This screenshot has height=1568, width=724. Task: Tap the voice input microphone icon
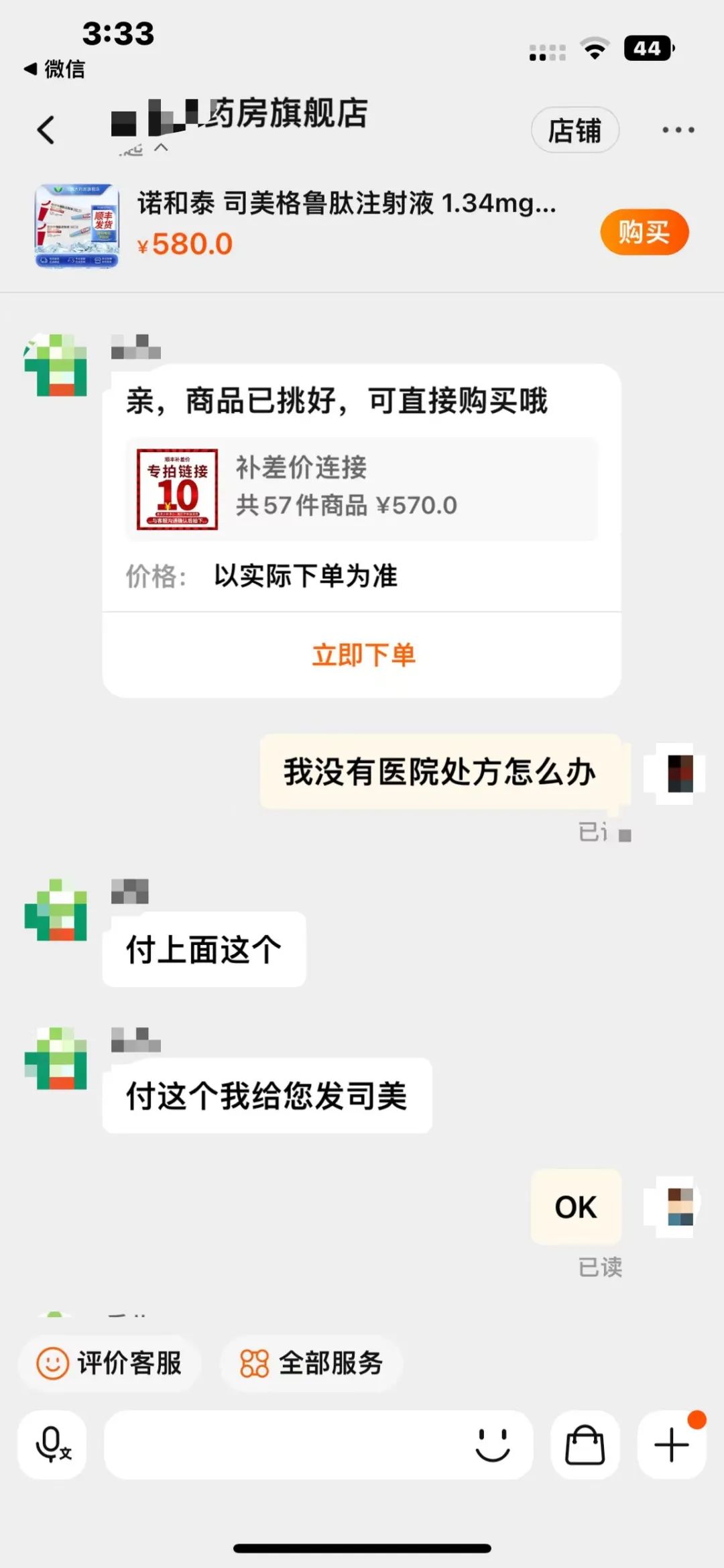point(52,1447)
